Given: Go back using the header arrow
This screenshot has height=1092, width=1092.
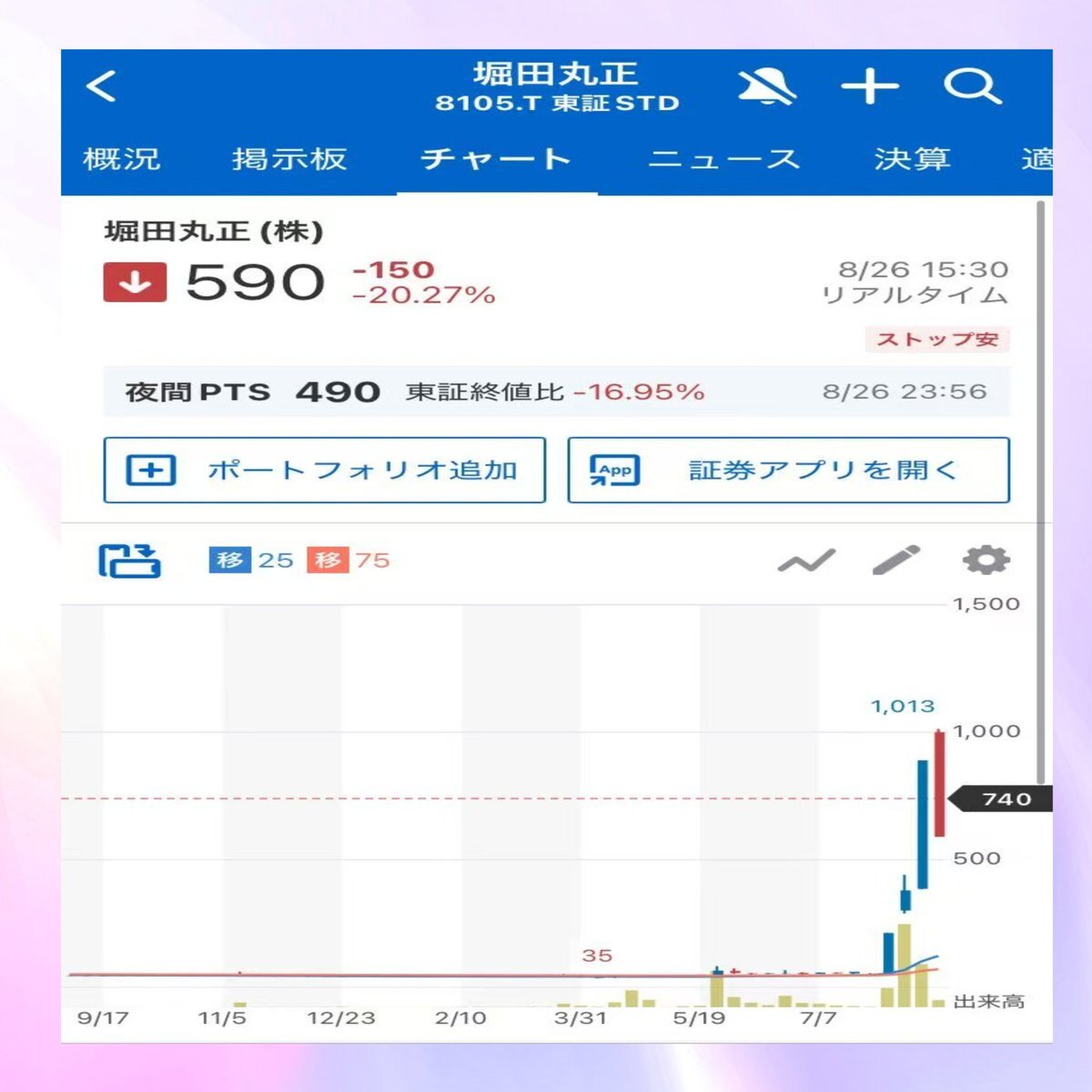Looking at the screenshot, I should pos(102,87).
